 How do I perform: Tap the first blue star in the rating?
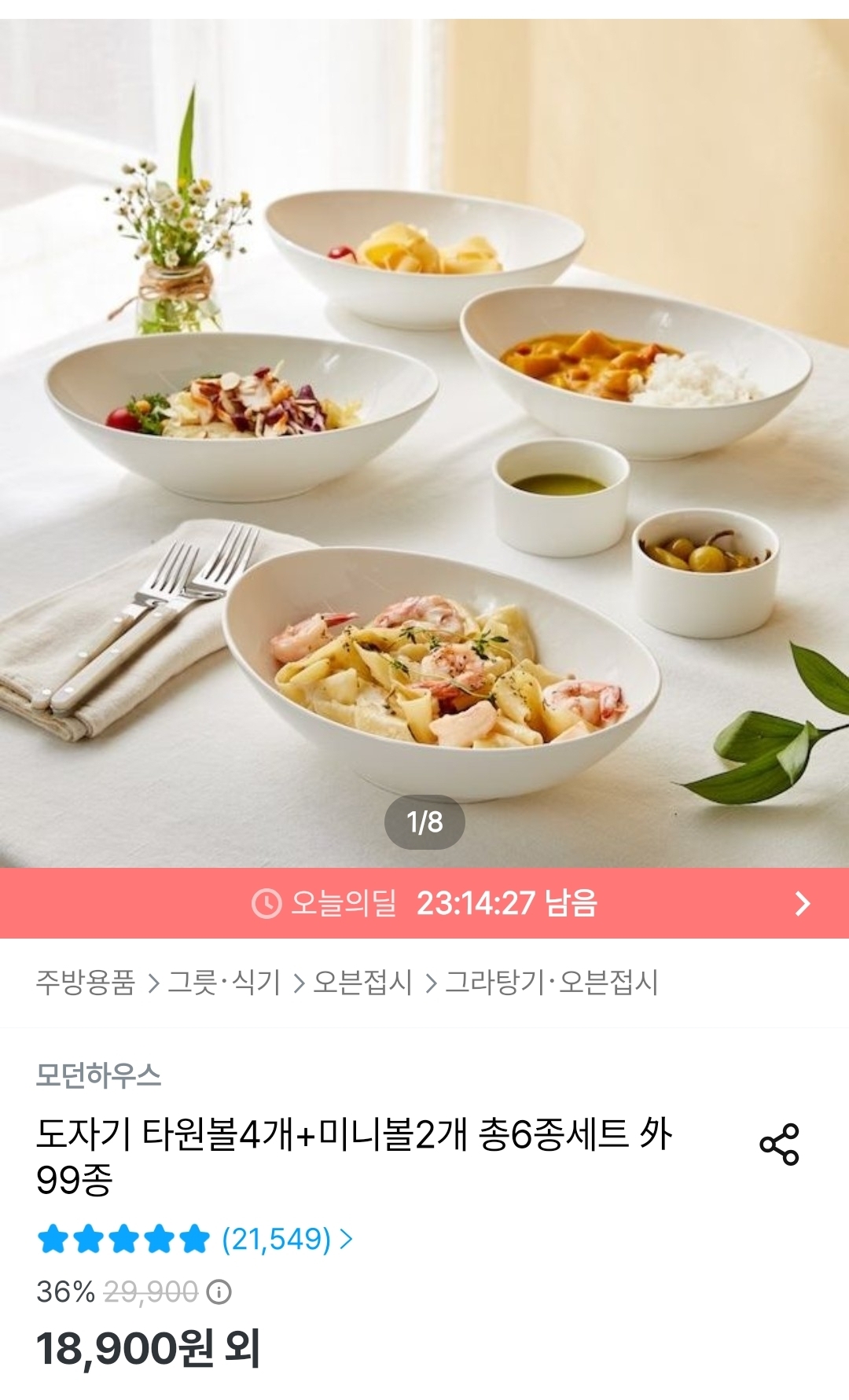click(53, 1231)
